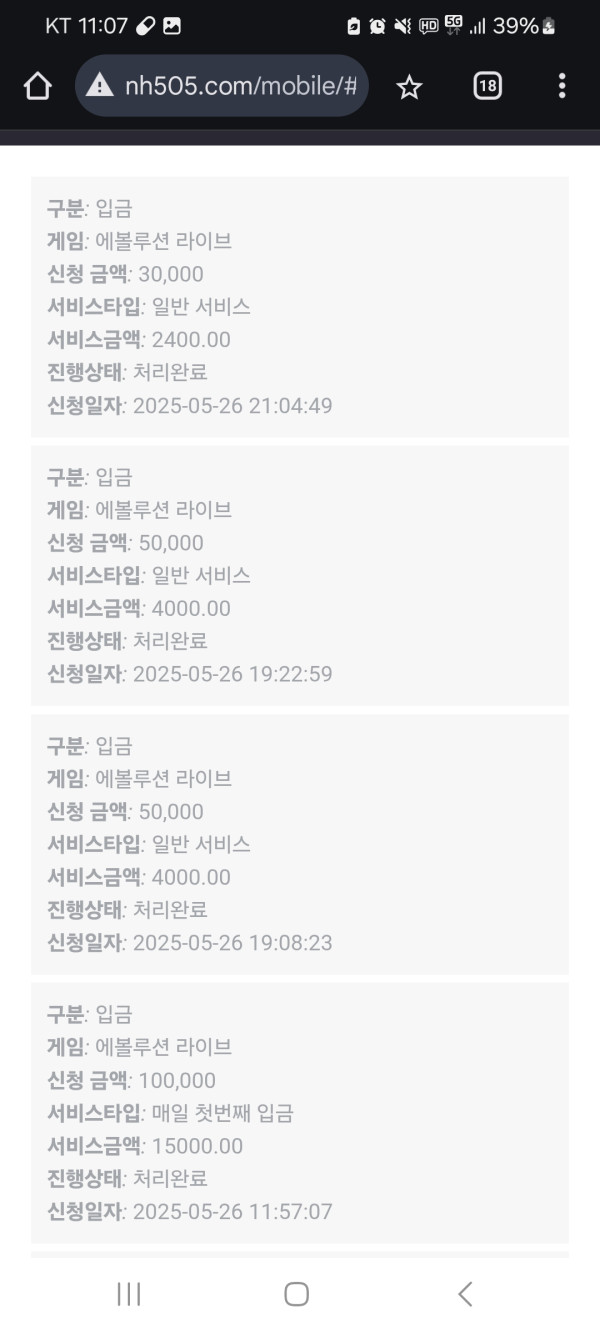Open the Chrome overflow menu

click(562, 87)
